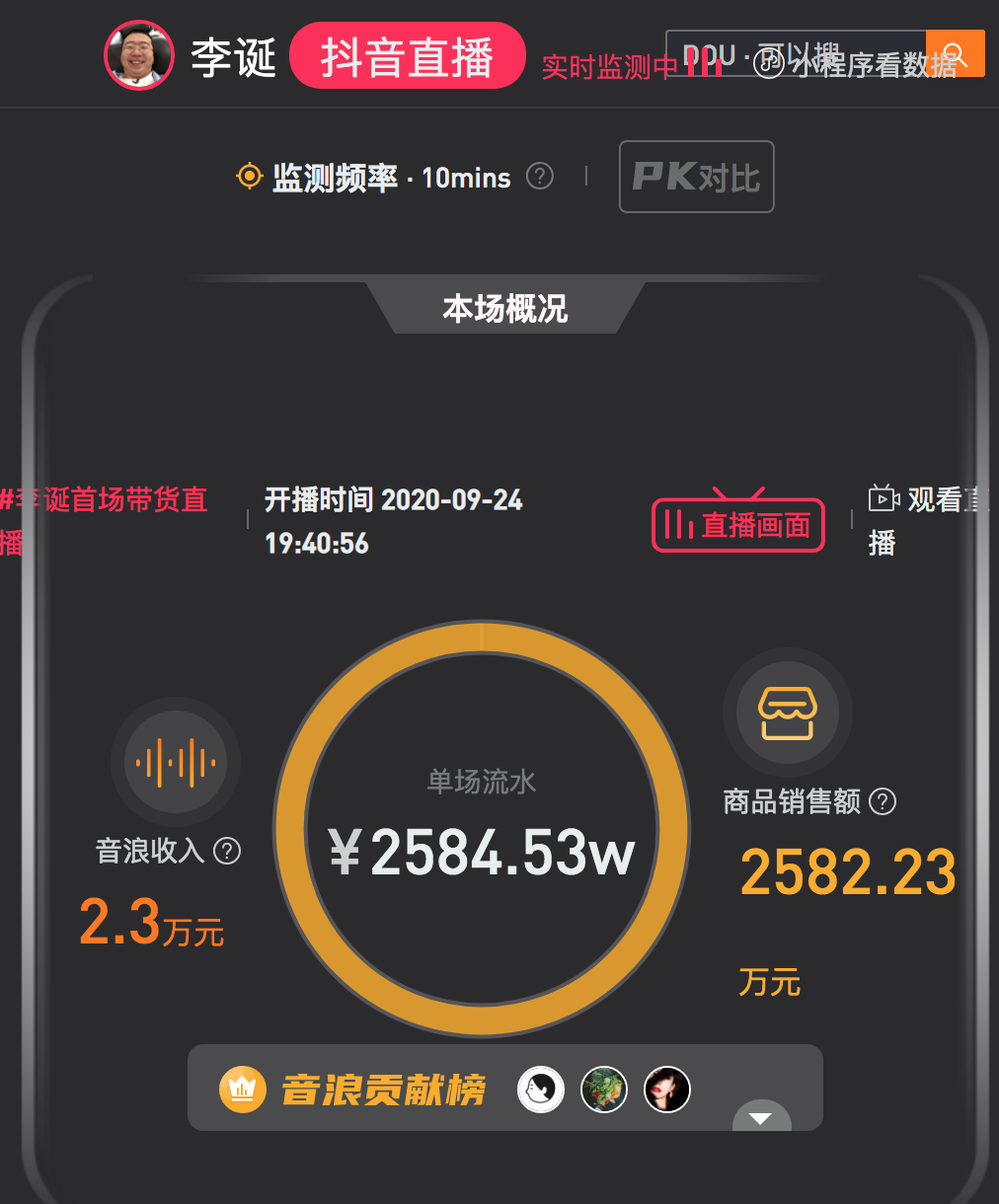
Task: Show help for 监测频率 10mins
Action: click(540, 177)
